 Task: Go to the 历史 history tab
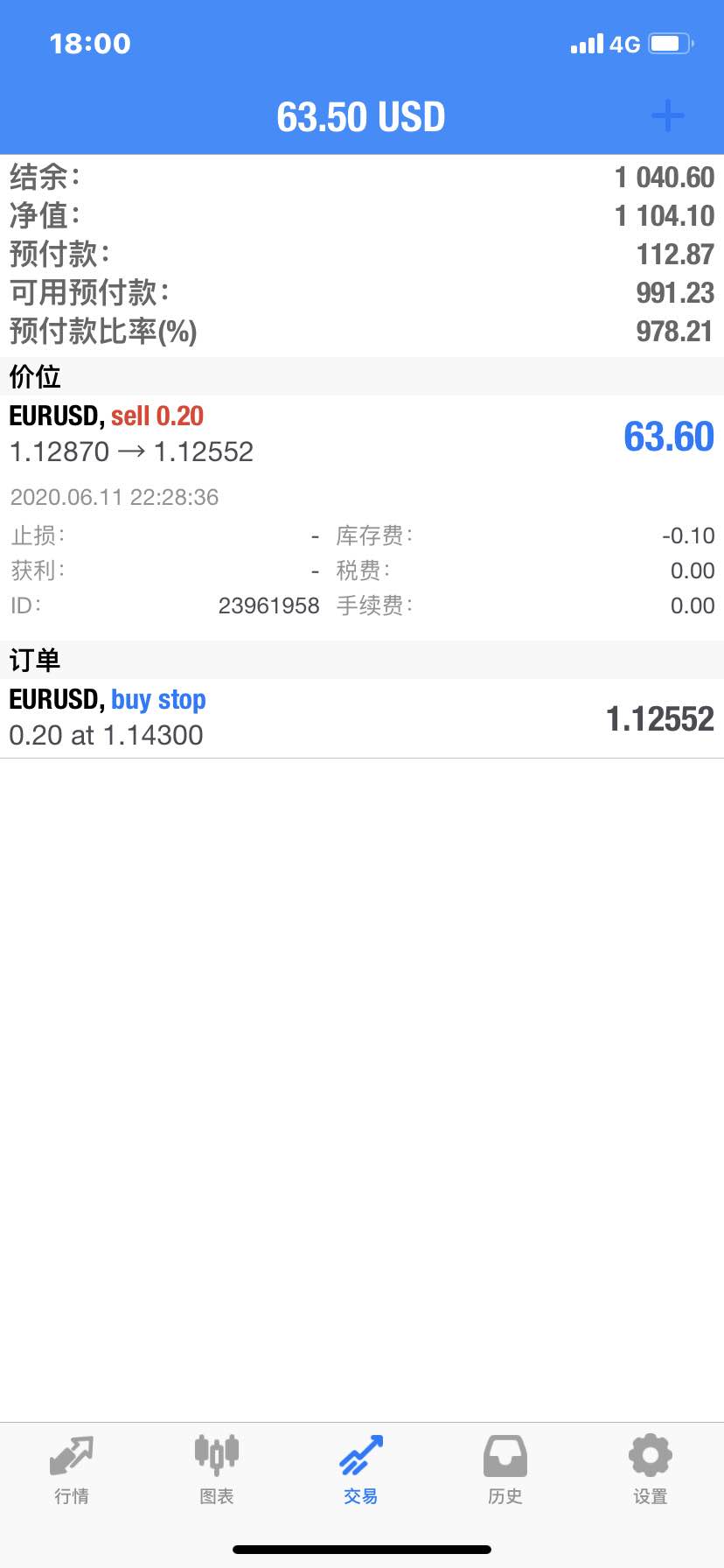coord(505,1470)
